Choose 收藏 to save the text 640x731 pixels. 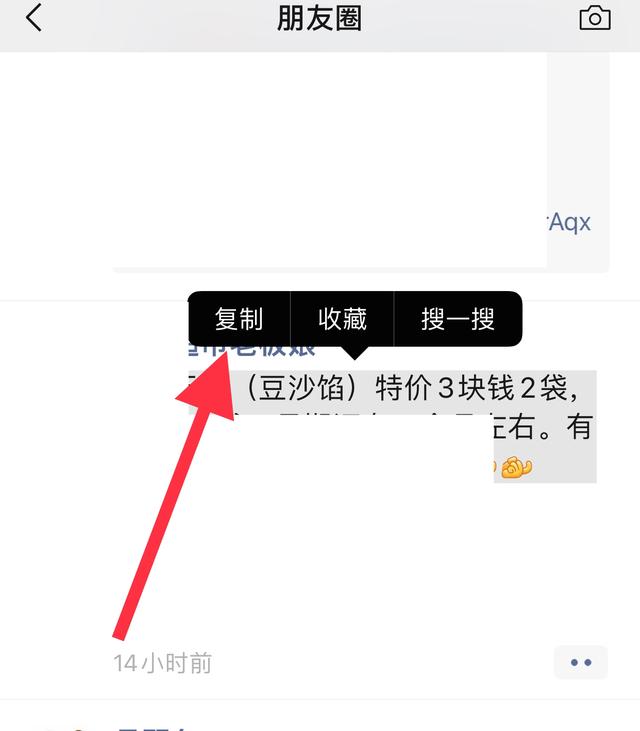[342, 319]
